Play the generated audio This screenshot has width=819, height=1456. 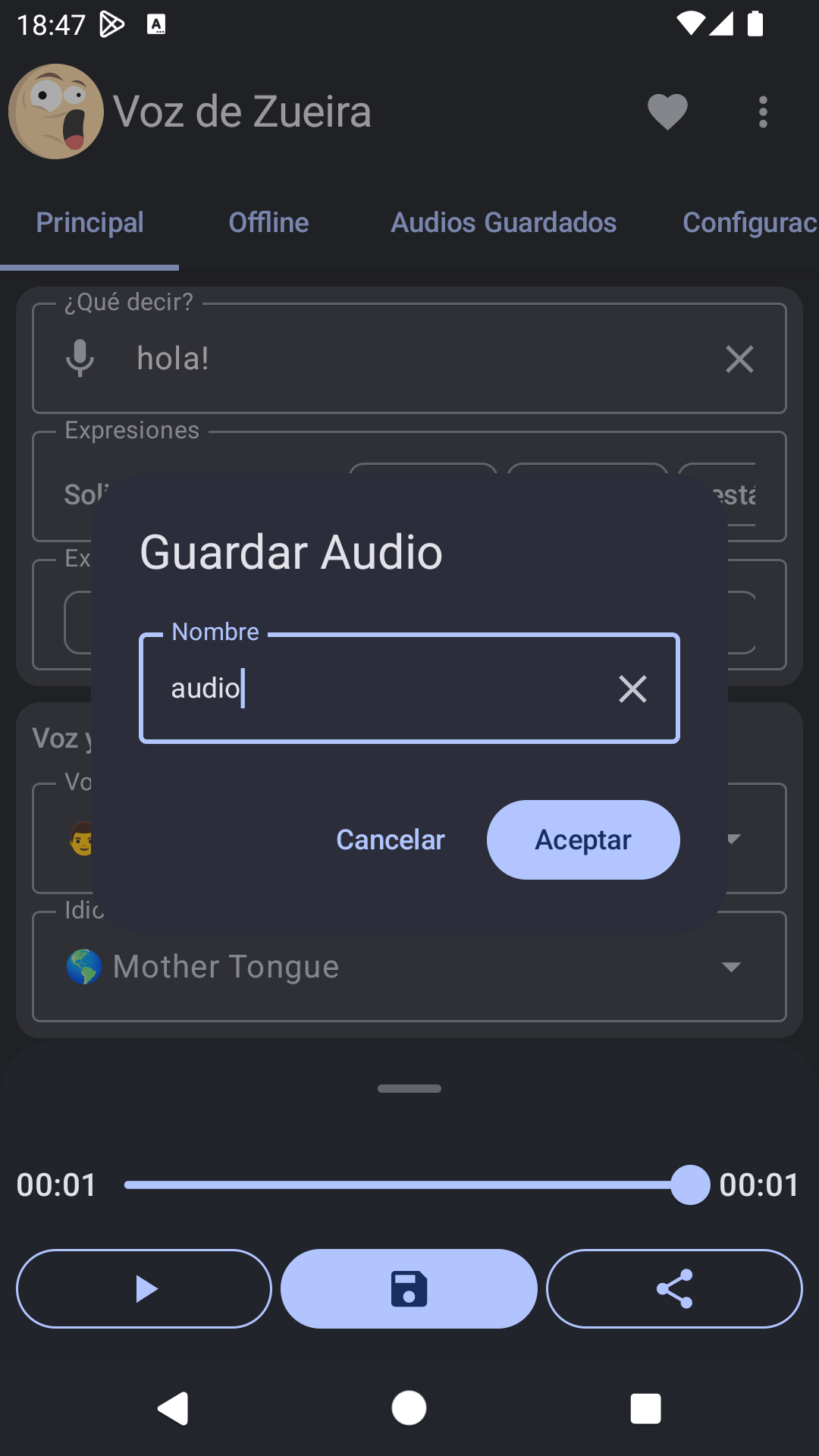(143, 1288)
